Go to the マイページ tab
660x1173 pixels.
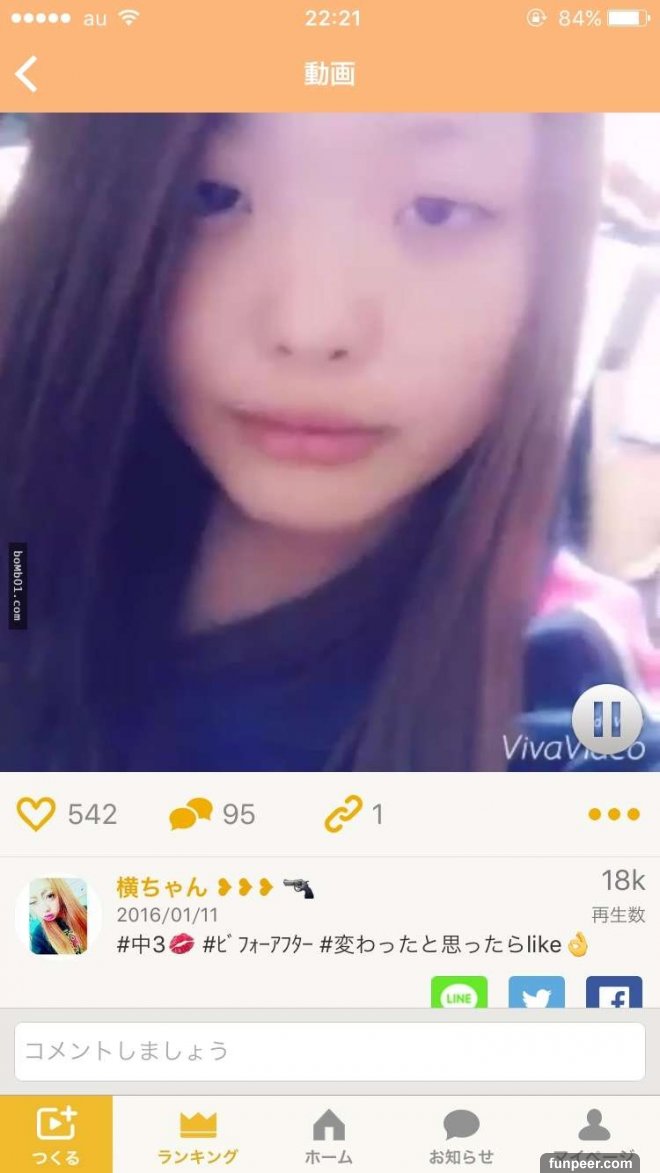pyautogui.click(x=594, y=1135)
